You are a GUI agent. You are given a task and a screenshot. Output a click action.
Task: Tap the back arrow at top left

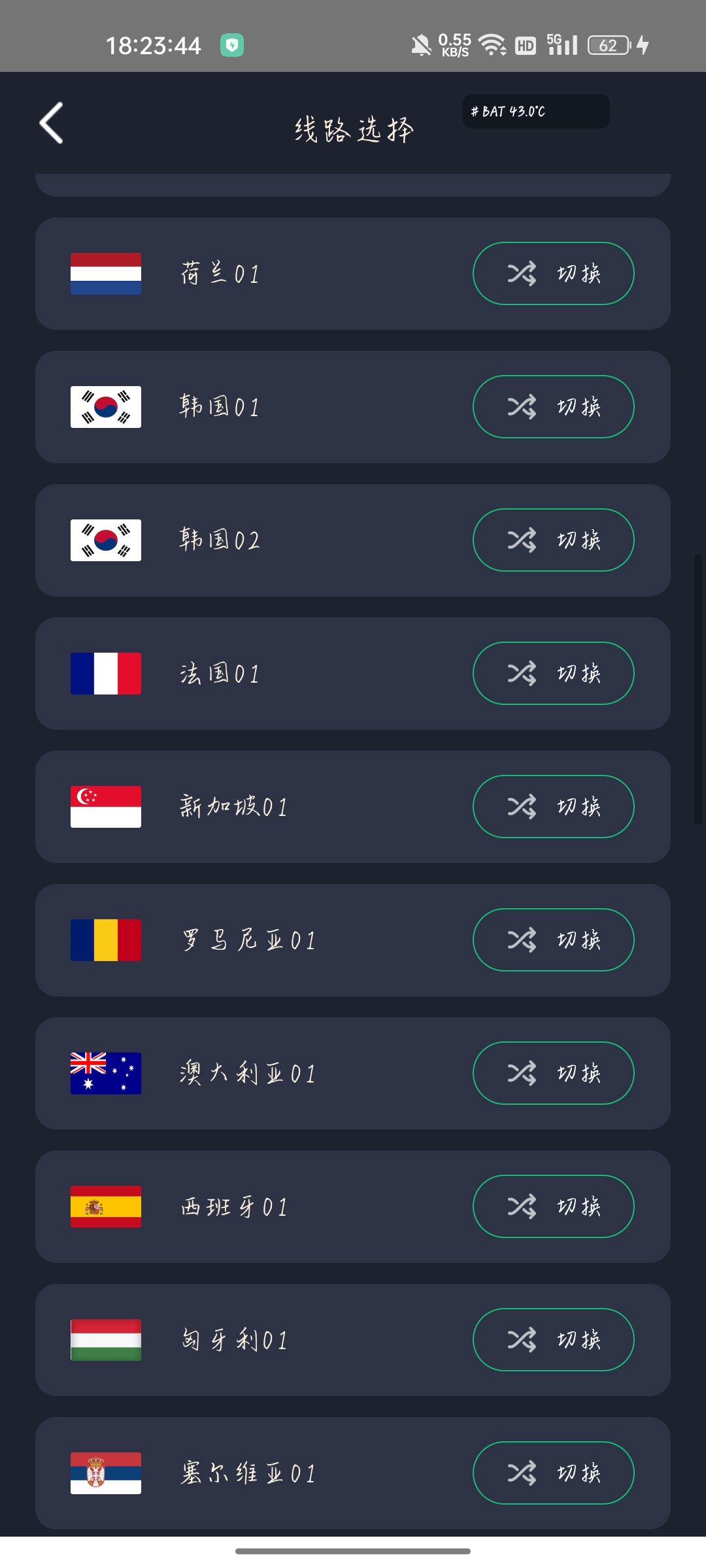(52, 124)
